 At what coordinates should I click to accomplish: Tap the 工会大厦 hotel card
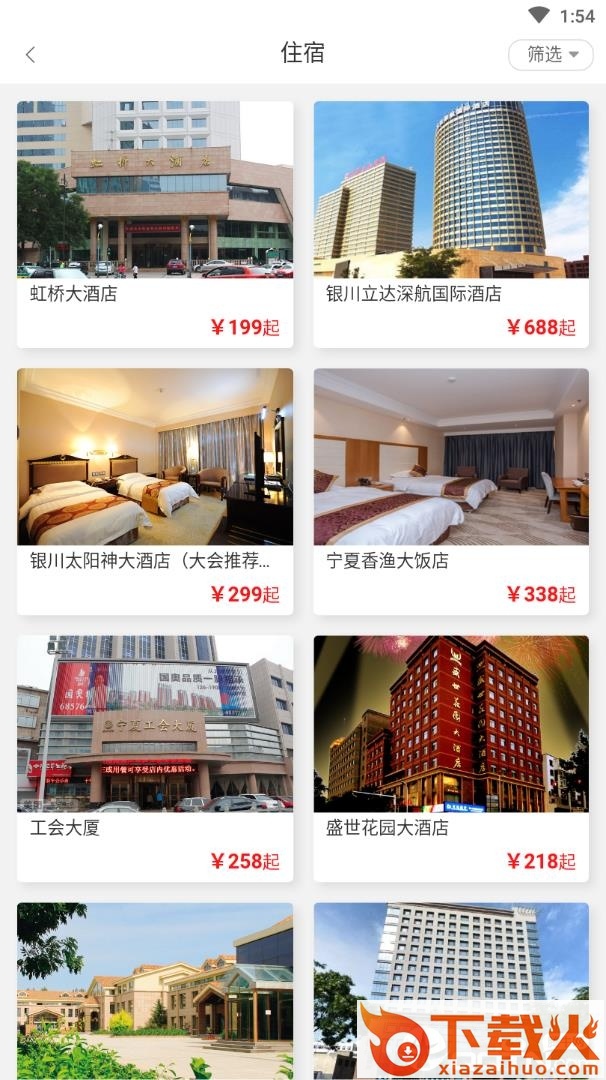(x=155, y=758)
